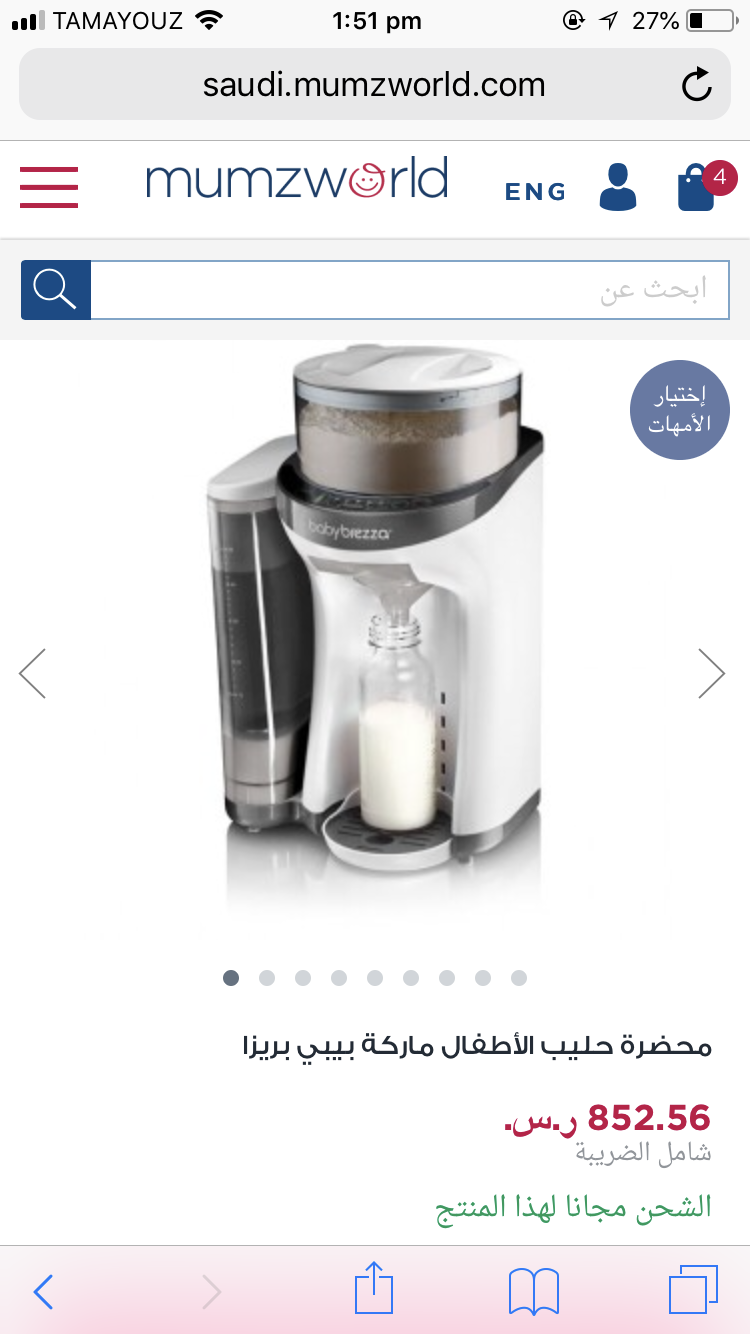The width and height of the screenshot is (750, 1334).
Task: Open the shopping bag with 4 items
Action: pos(698,187)
